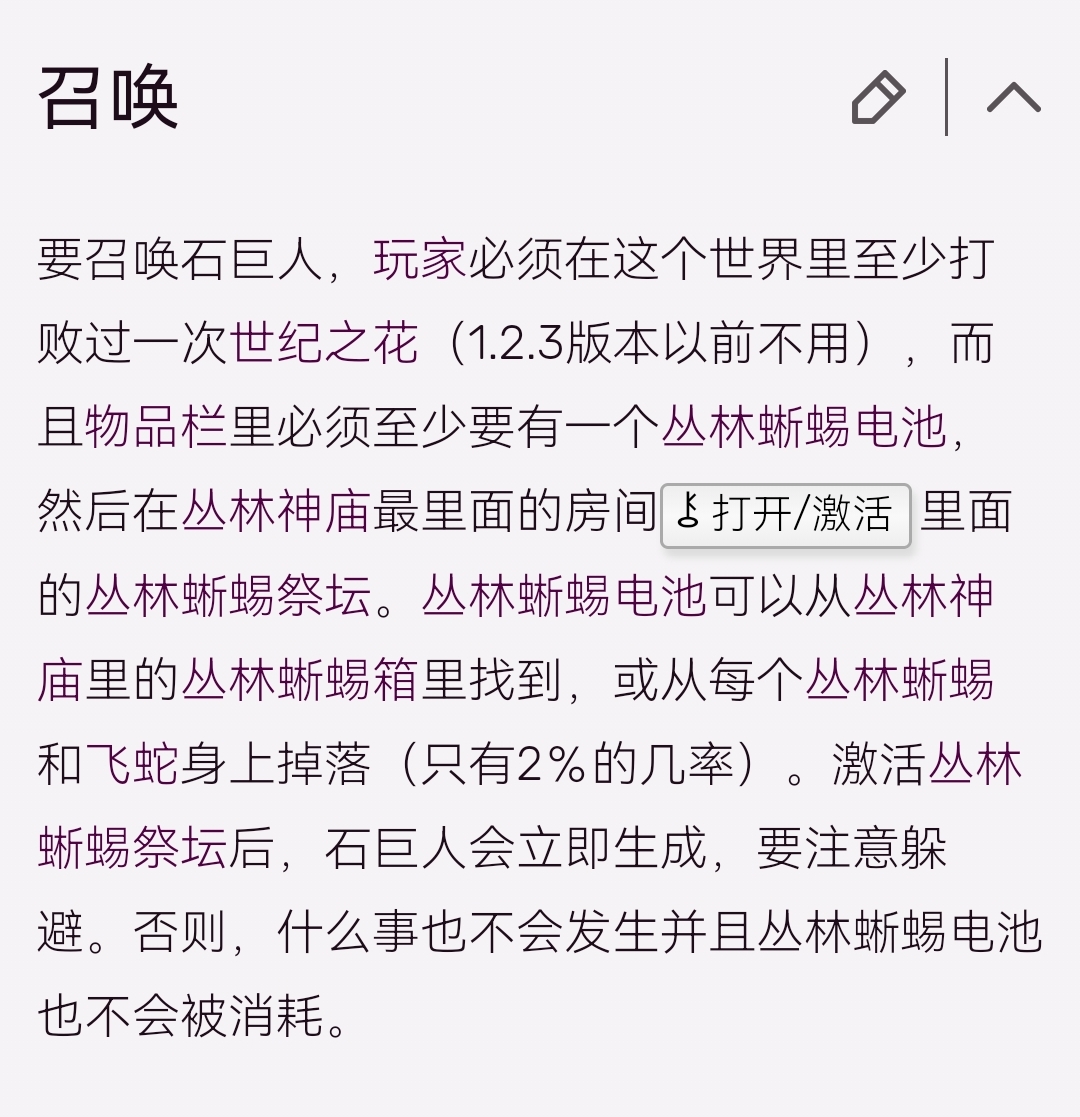1080x1117 pixels.
Task: Tap the 丛林蜥蜴电池 link before 可以从
Action: point(564,597)
